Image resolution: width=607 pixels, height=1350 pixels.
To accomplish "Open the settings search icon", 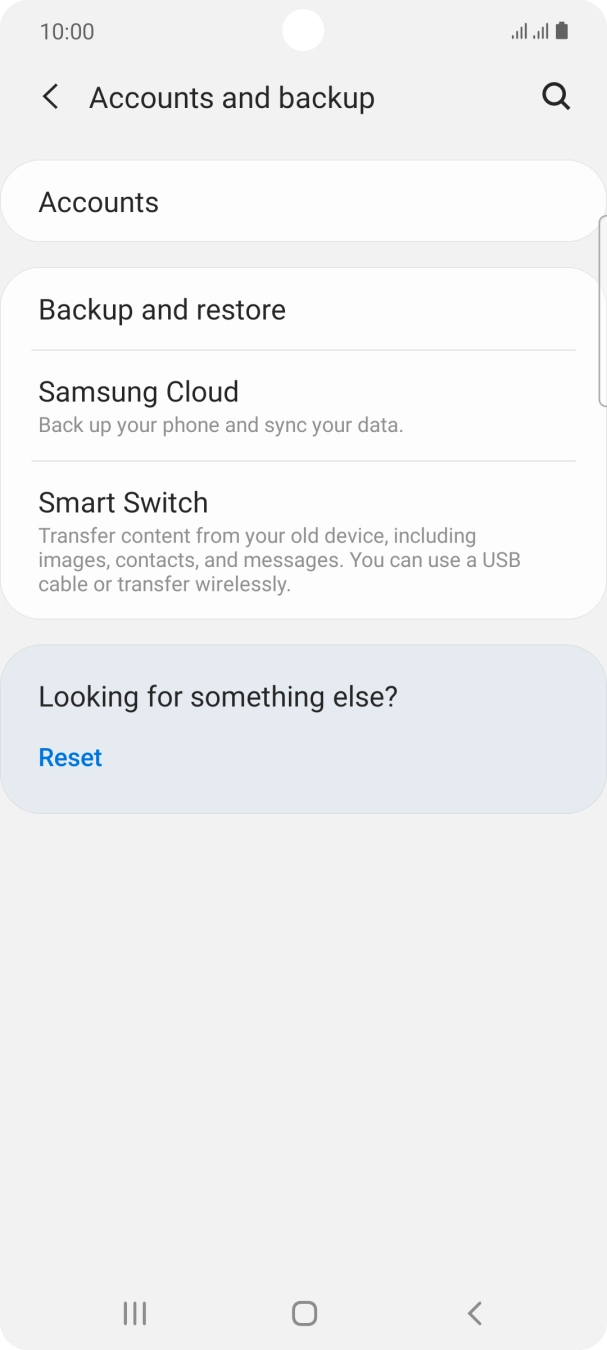I will coord(556,97).
